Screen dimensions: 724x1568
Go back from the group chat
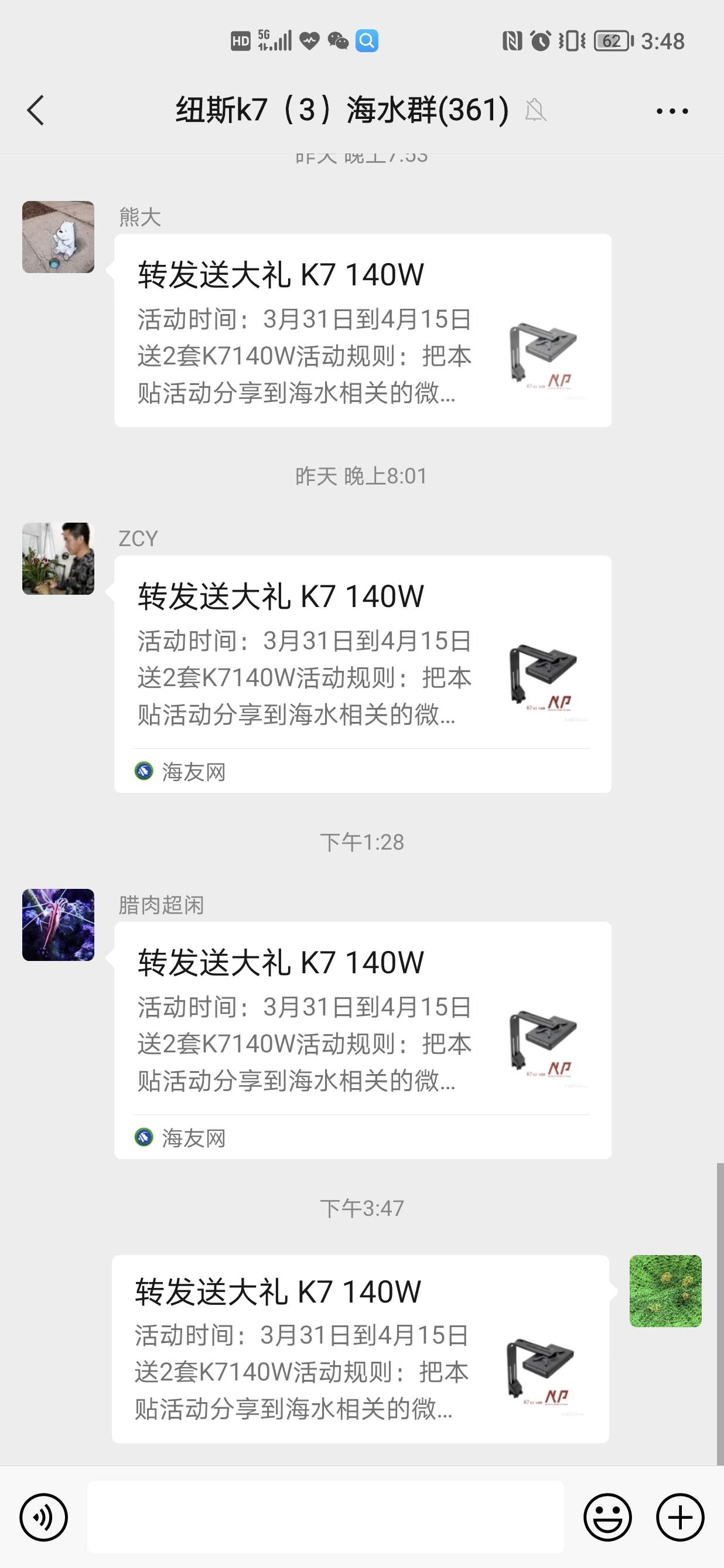(36, 110)
